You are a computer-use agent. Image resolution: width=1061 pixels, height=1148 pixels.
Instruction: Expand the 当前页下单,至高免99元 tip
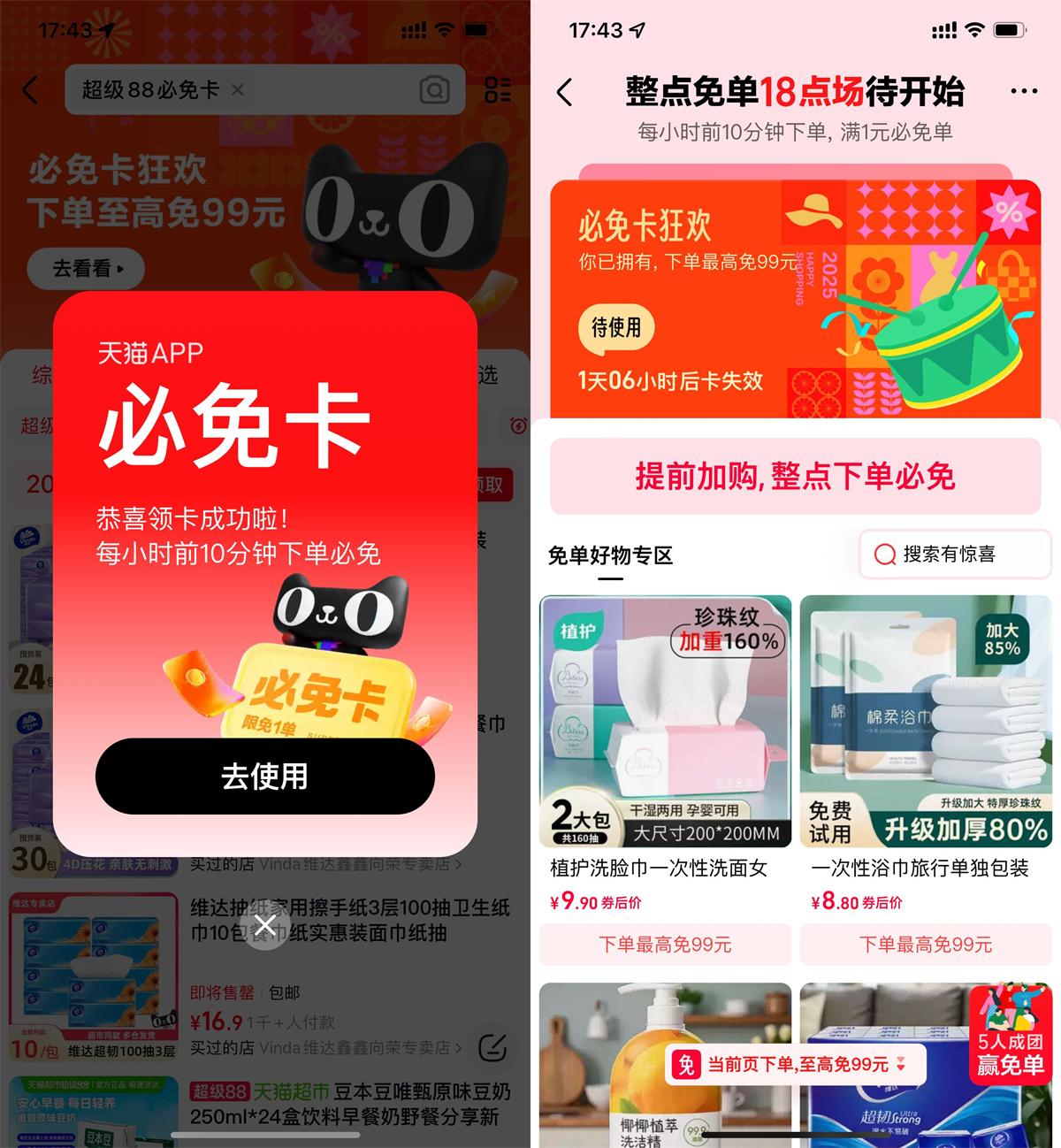pyautogui.click(x=901, y=1064)
